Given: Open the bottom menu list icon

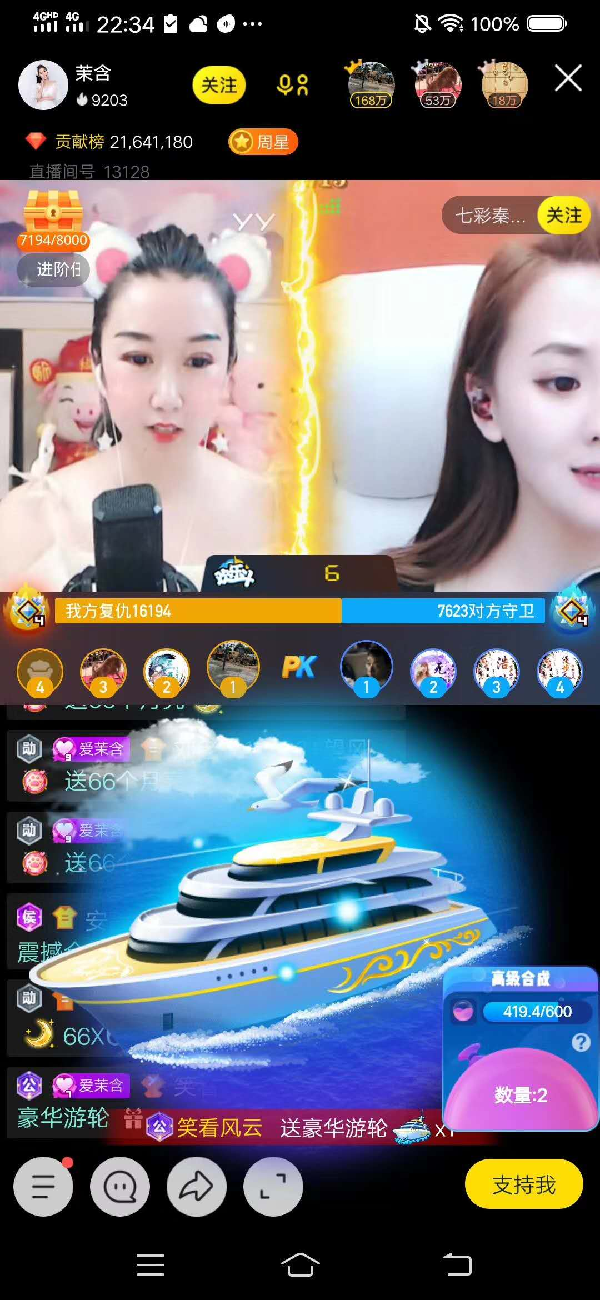Looking at the screenshot, I should coord(43,1187).
